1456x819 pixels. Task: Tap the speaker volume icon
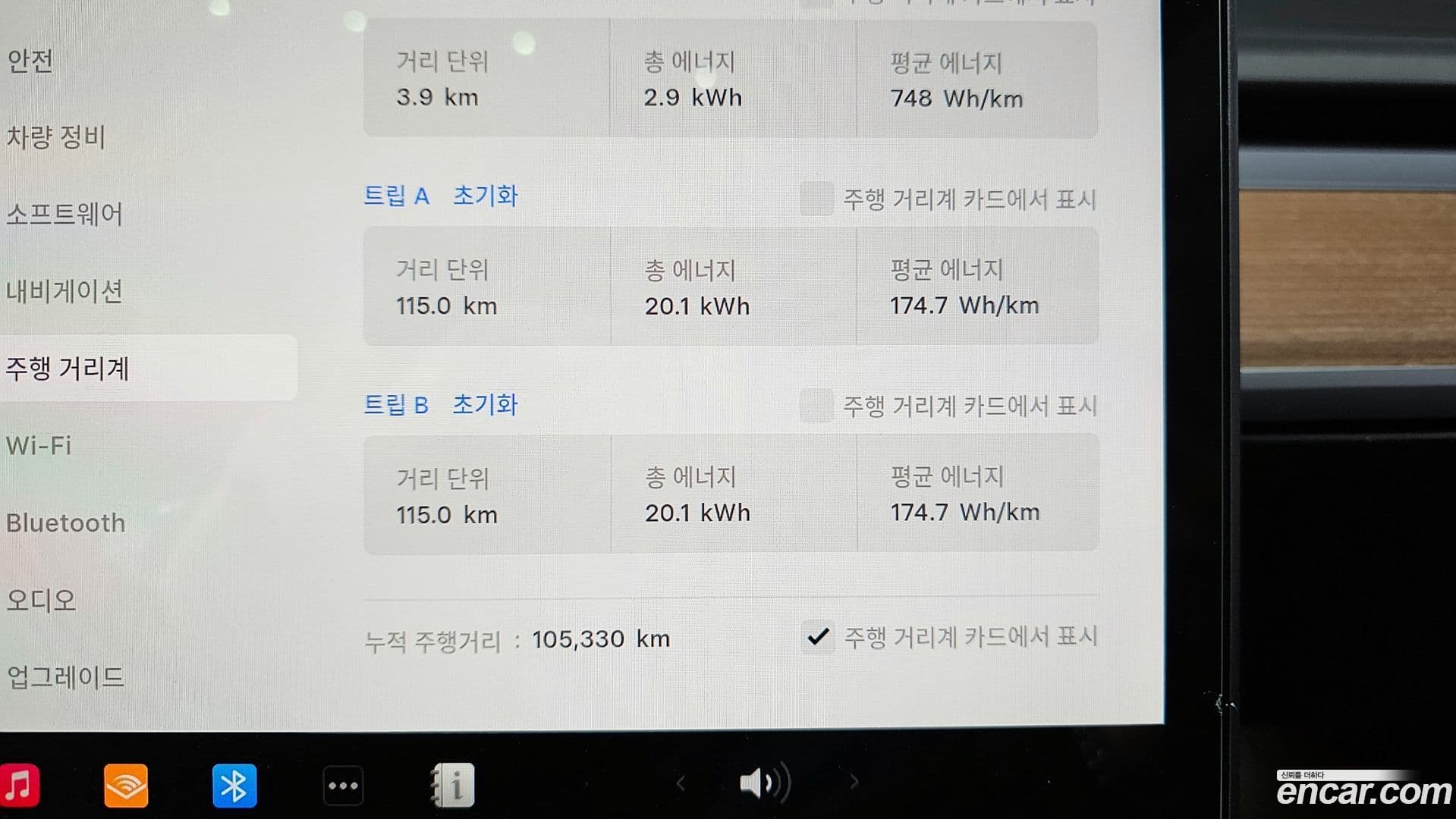click(x=765, y=783)
